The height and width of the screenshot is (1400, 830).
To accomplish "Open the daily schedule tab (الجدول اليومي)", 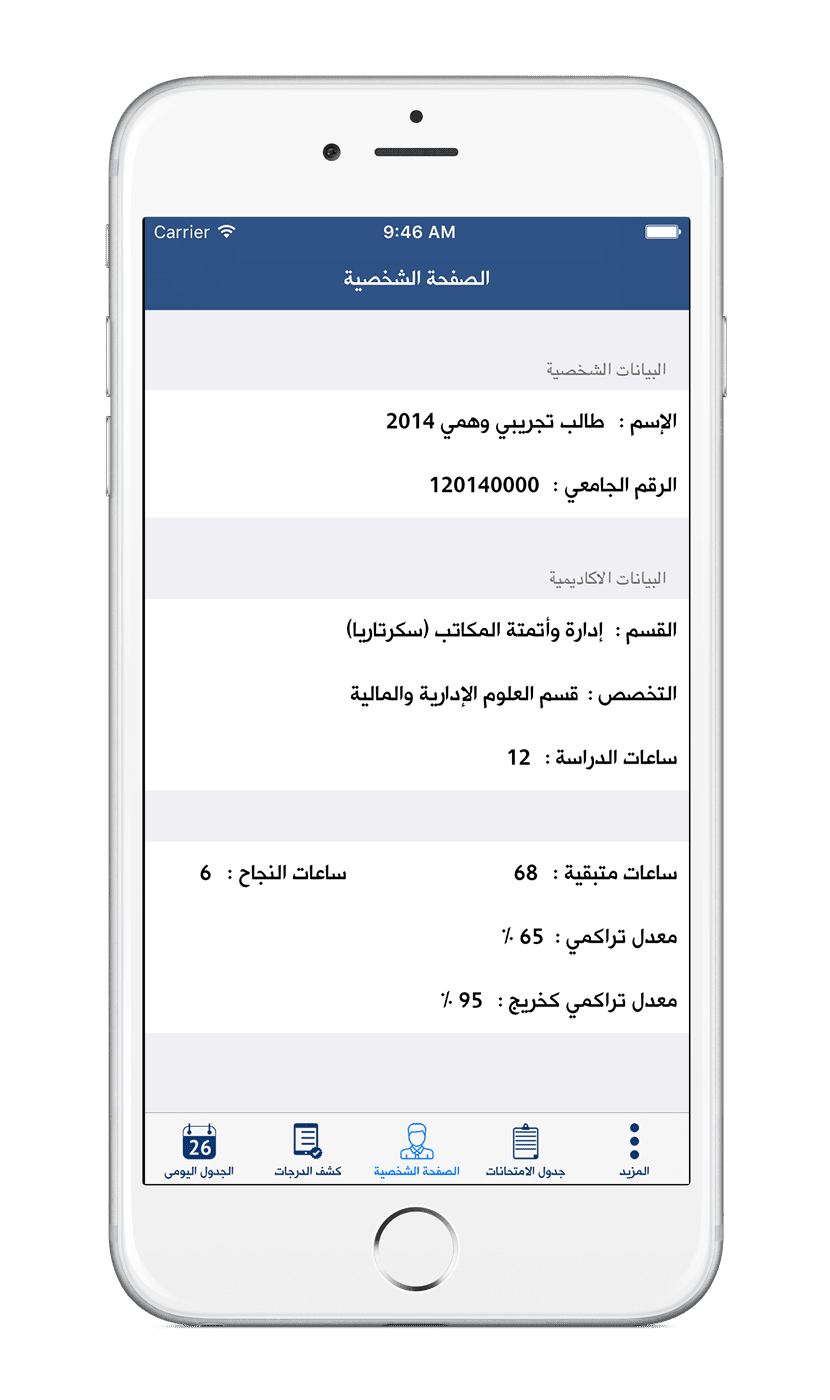I will click(x=199, y=1148).
